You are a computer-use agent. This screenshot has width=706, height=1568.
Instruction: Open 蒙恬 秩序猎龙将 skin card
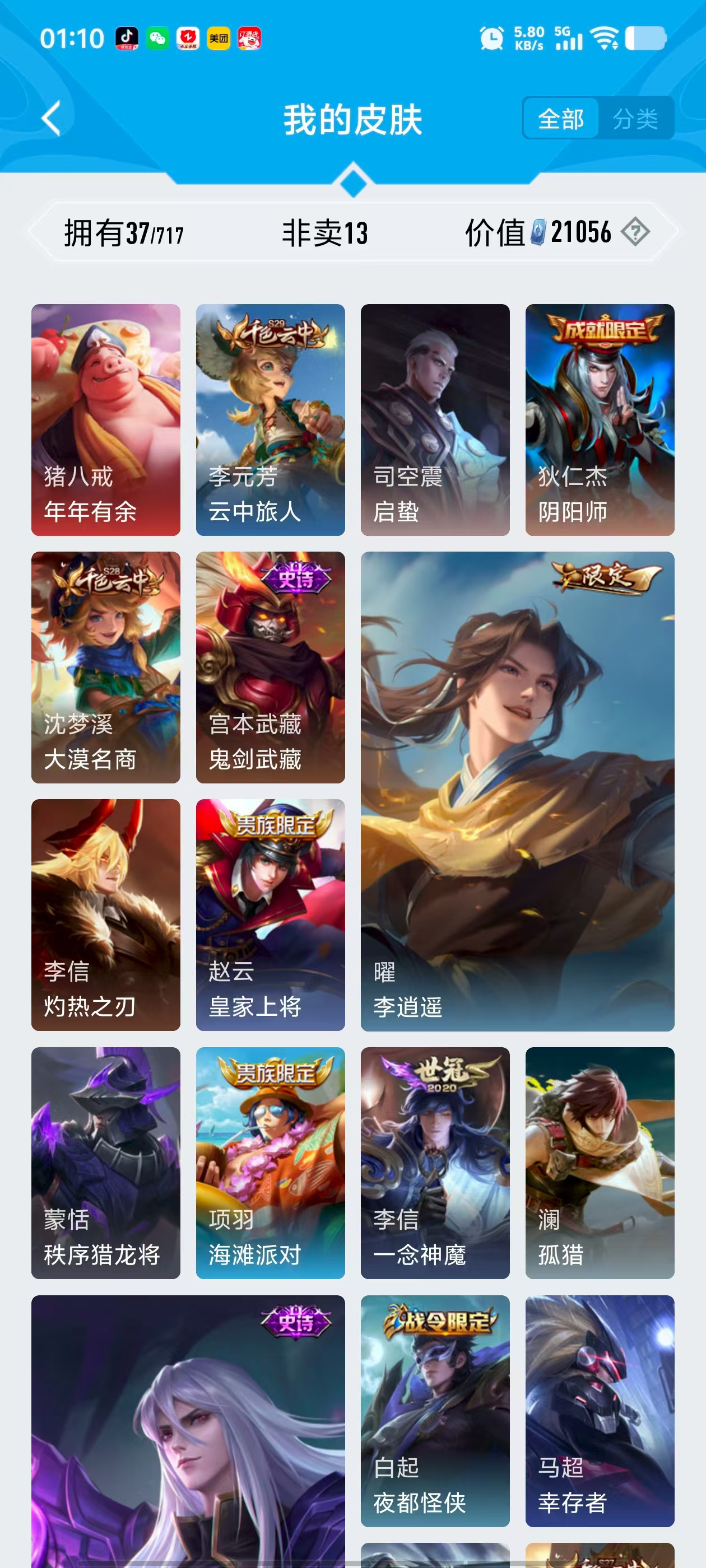tap(106, 1163)
